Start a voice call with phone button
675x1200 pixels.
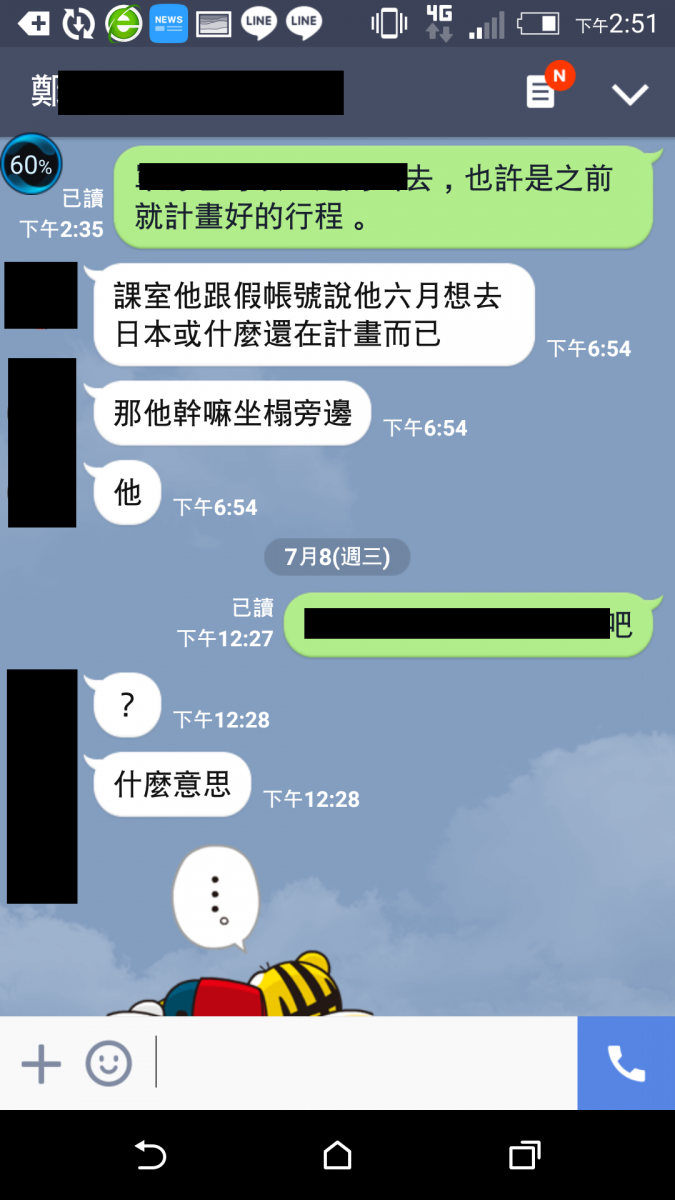click(x=626, y=1064)
